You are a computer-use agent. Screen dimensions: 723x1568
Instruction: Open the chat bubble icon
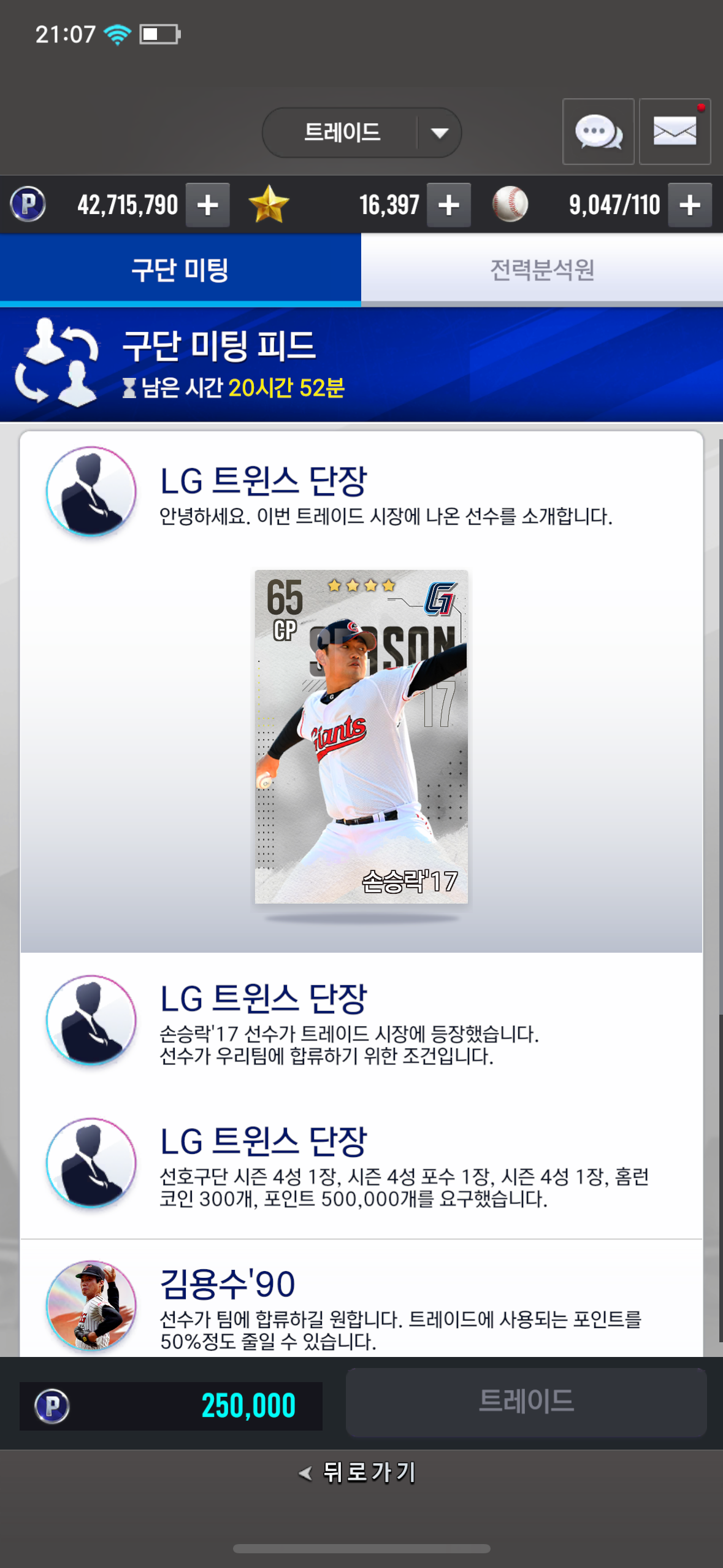click(x=598, y=131)
